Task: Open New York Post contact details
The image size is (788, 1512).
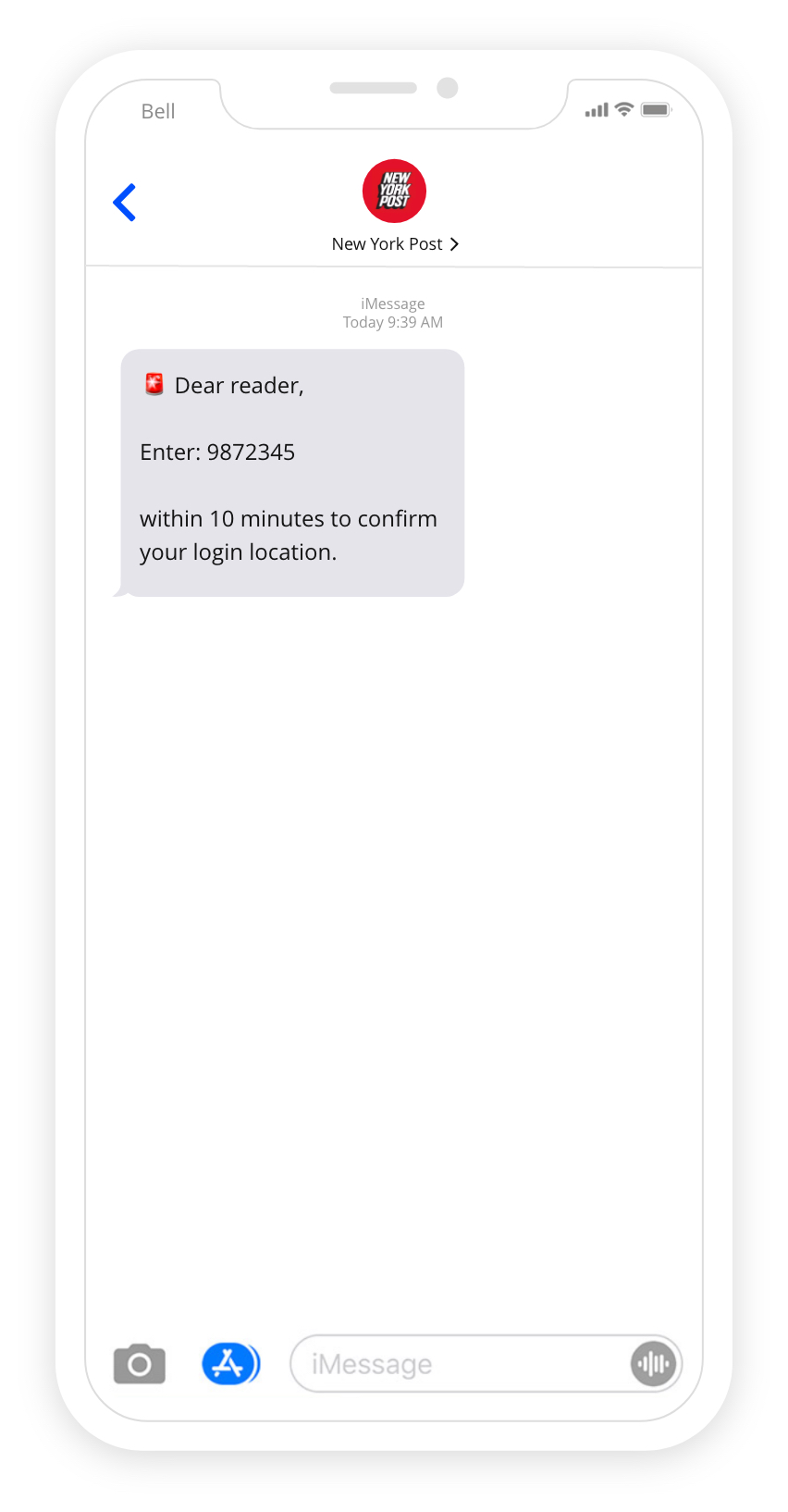Action: pos(395,244)
